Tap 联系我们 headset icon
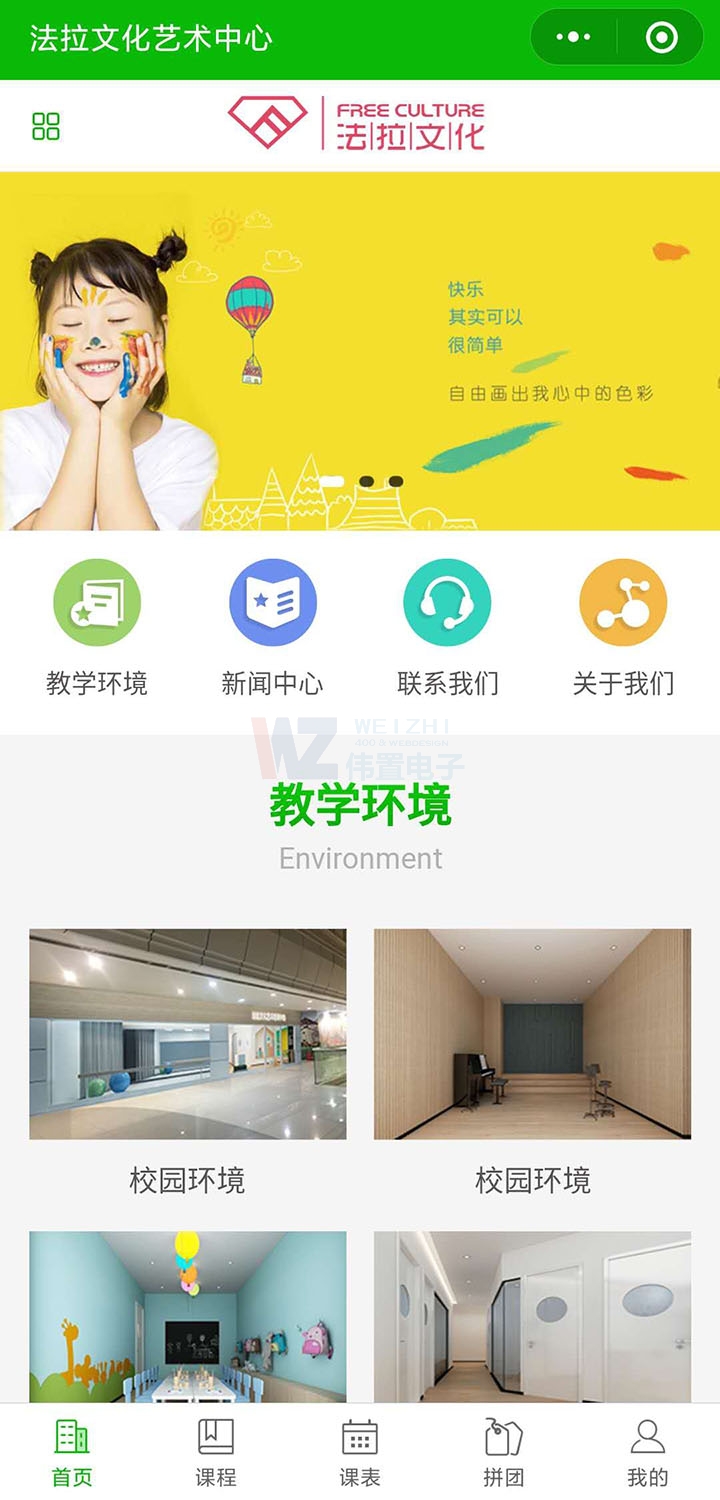The image size is (720, 1500). pos(447,603)
